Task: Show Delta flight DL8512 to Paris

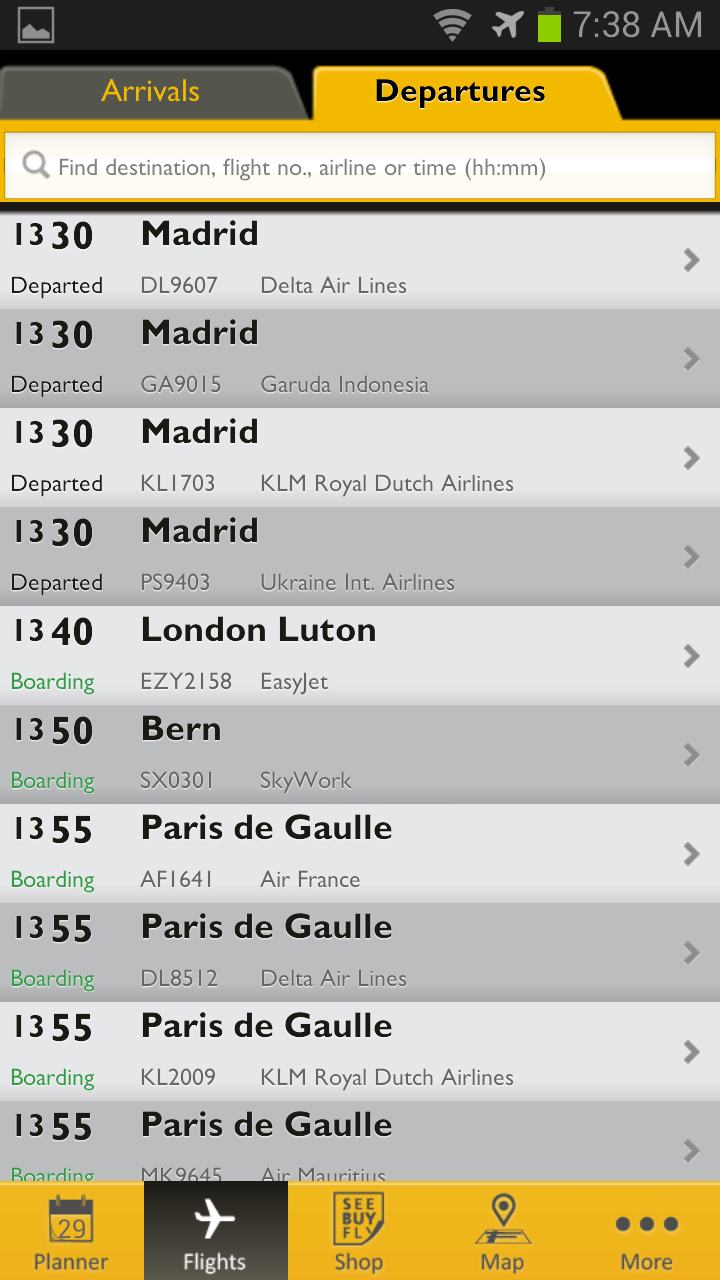Action: click(x=360, y=953)
